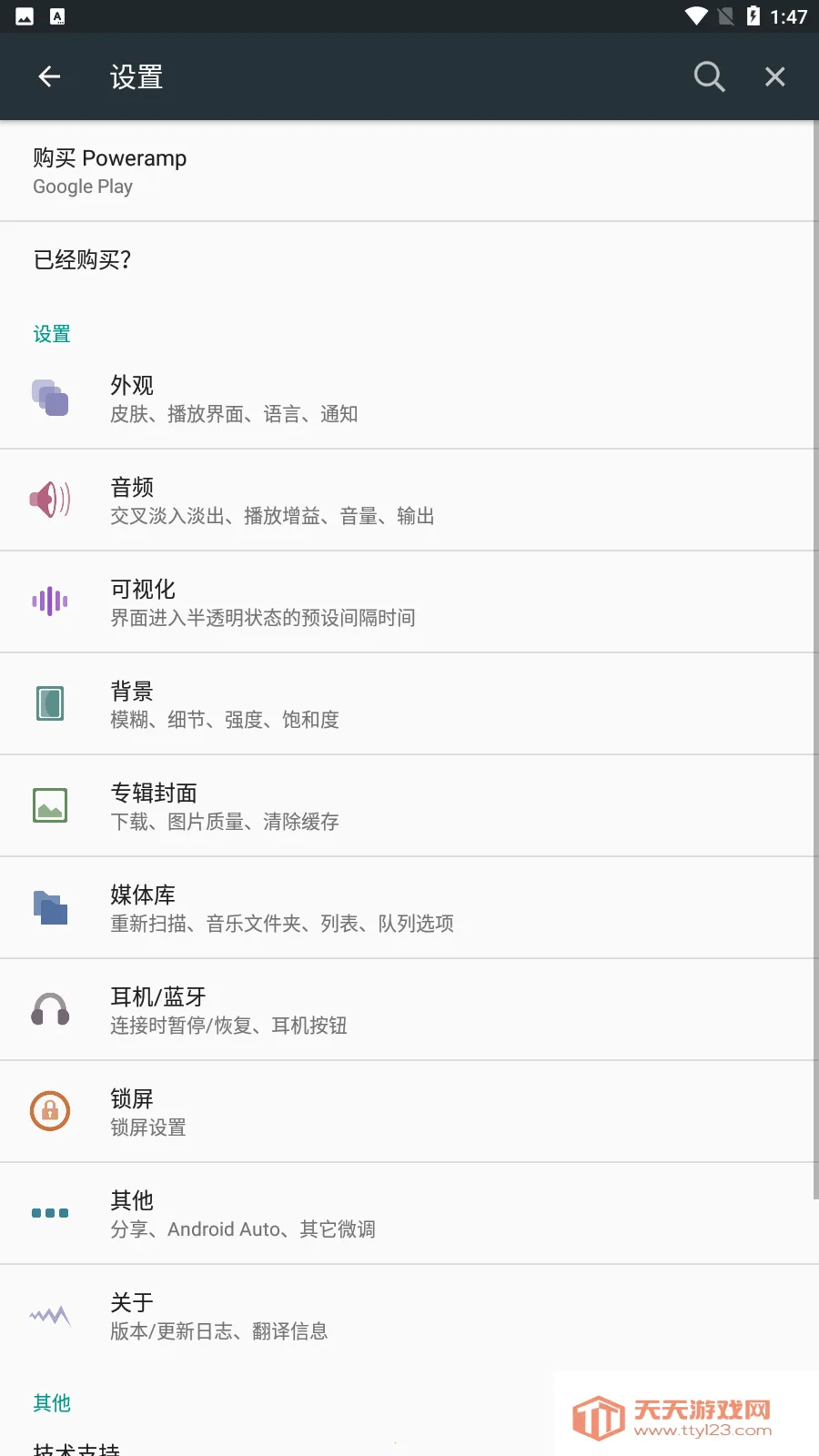
Task: Select the 音频 speaker icon
Action: tap(50, 500)
